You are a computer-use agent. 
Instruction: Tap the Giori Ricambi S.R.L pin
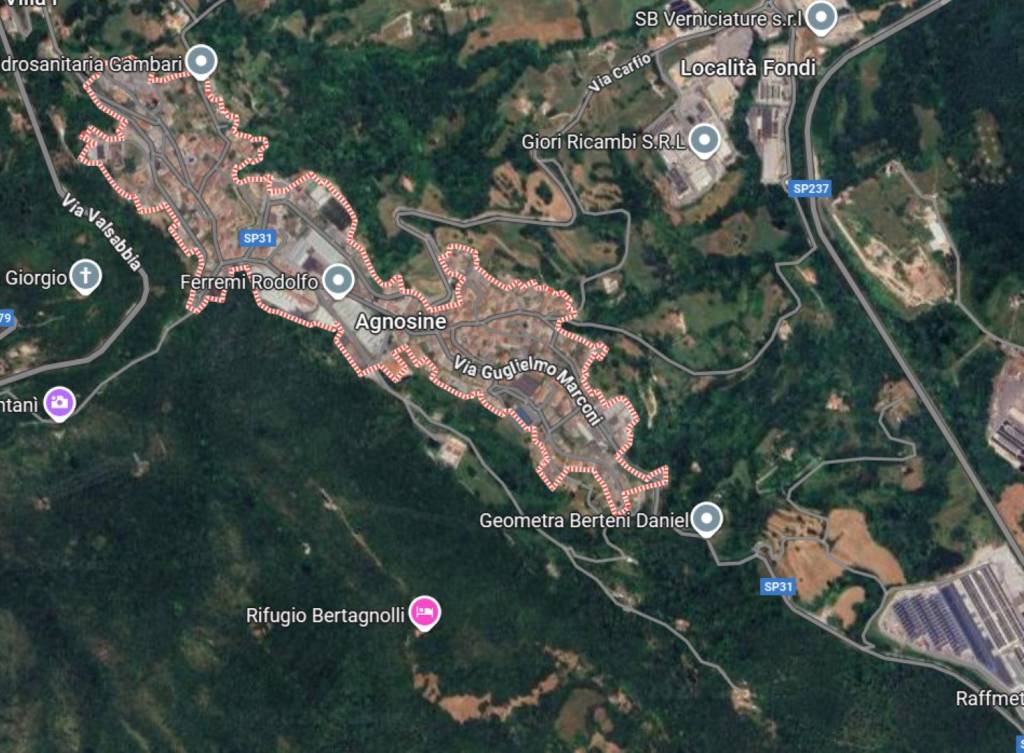click(x=705, y=140)
